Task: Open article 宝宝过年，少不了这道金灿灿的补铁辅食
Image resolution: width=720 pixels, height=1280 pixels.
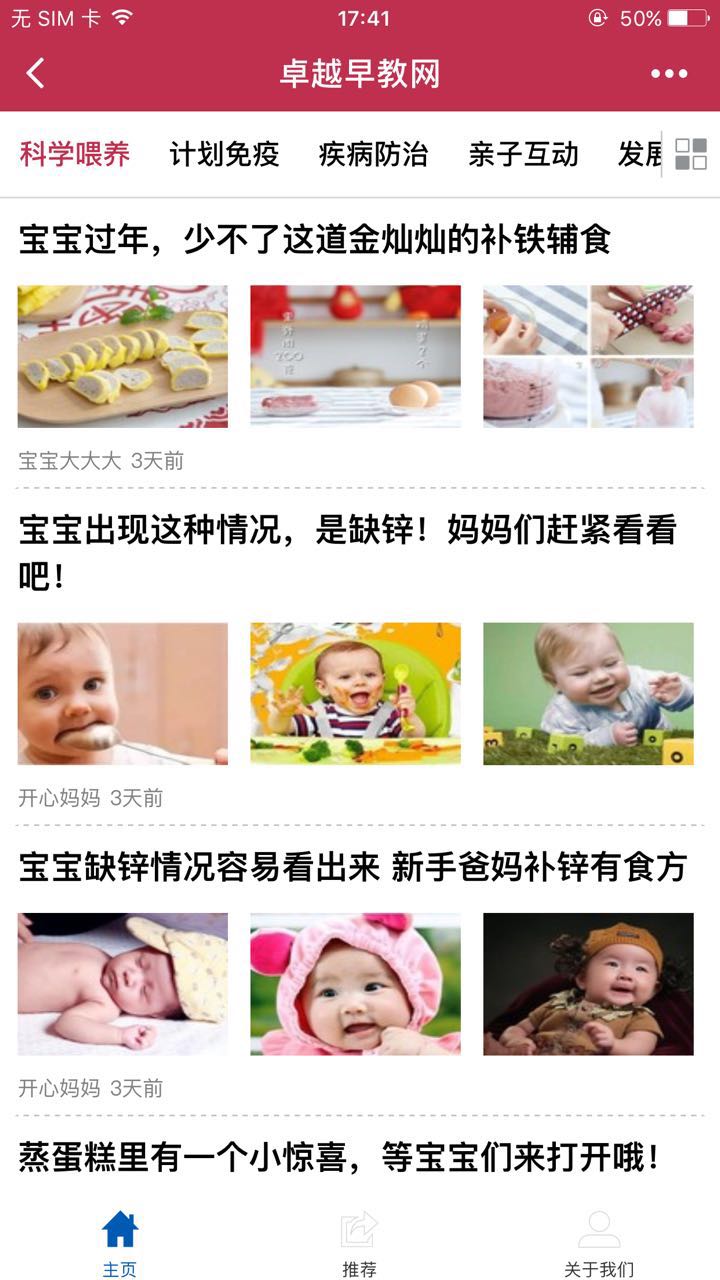Action: 315,240
